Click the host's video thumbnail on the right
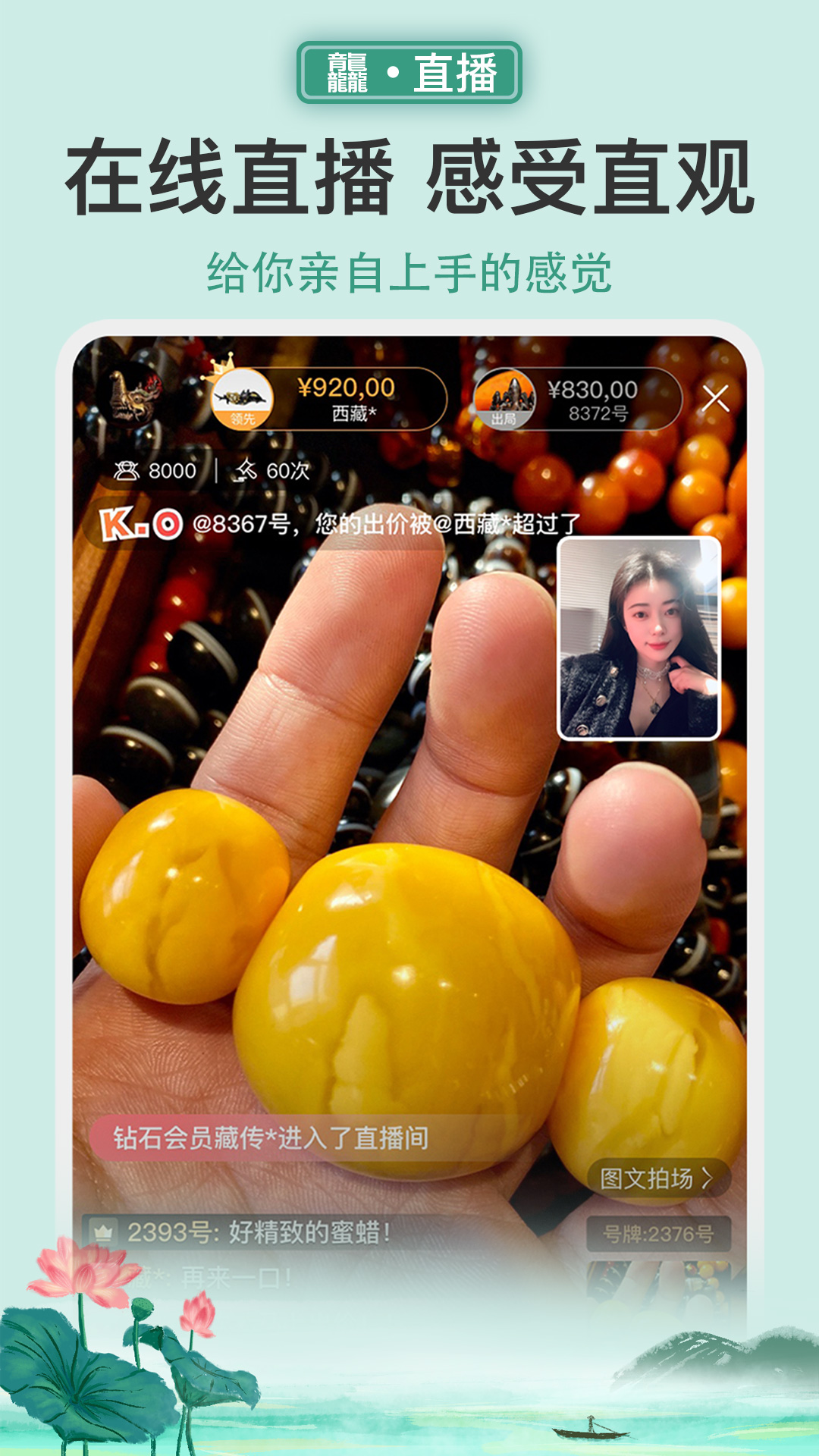This screenshot has height=1456, width=819. [x=639, y=642]
